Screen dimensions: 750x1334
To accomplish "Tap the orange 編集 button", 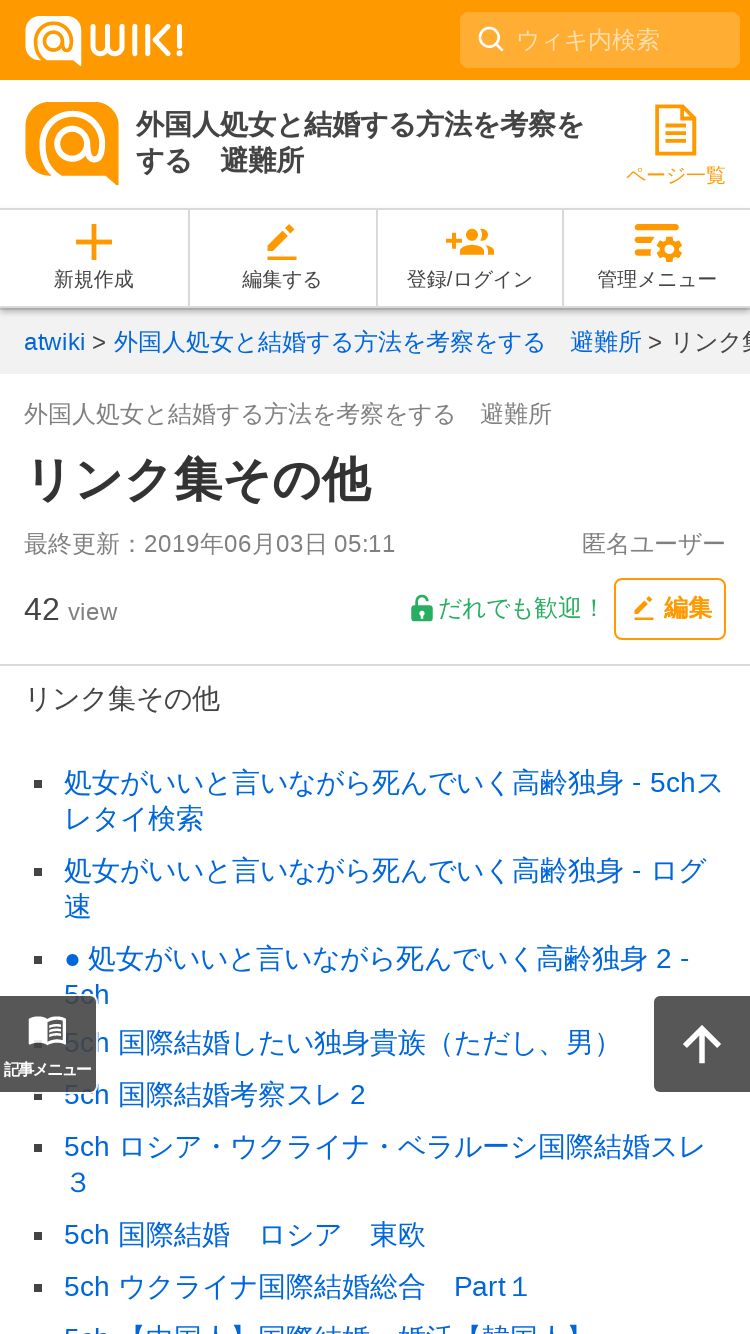I will (669, 608).
